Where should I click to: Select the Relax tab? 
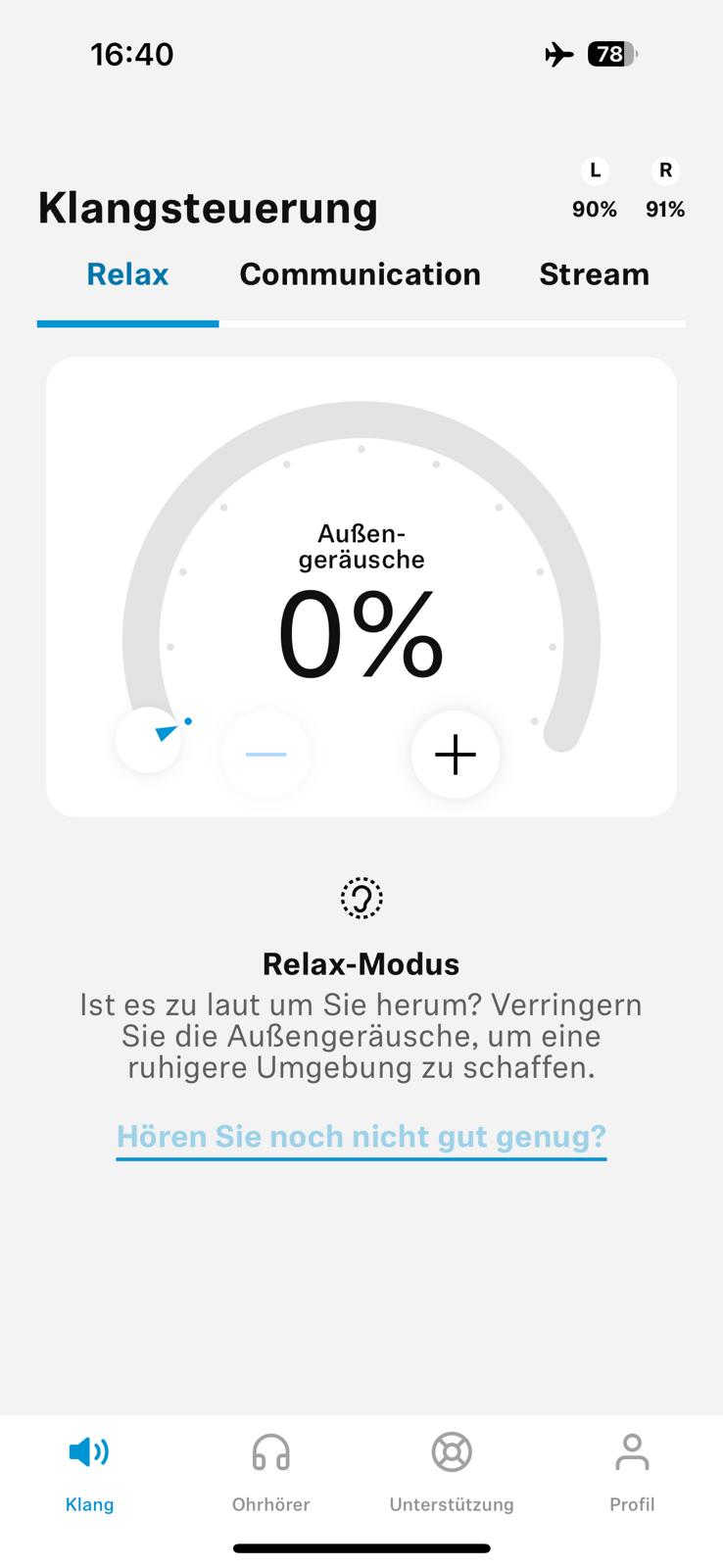click(127, 274)
